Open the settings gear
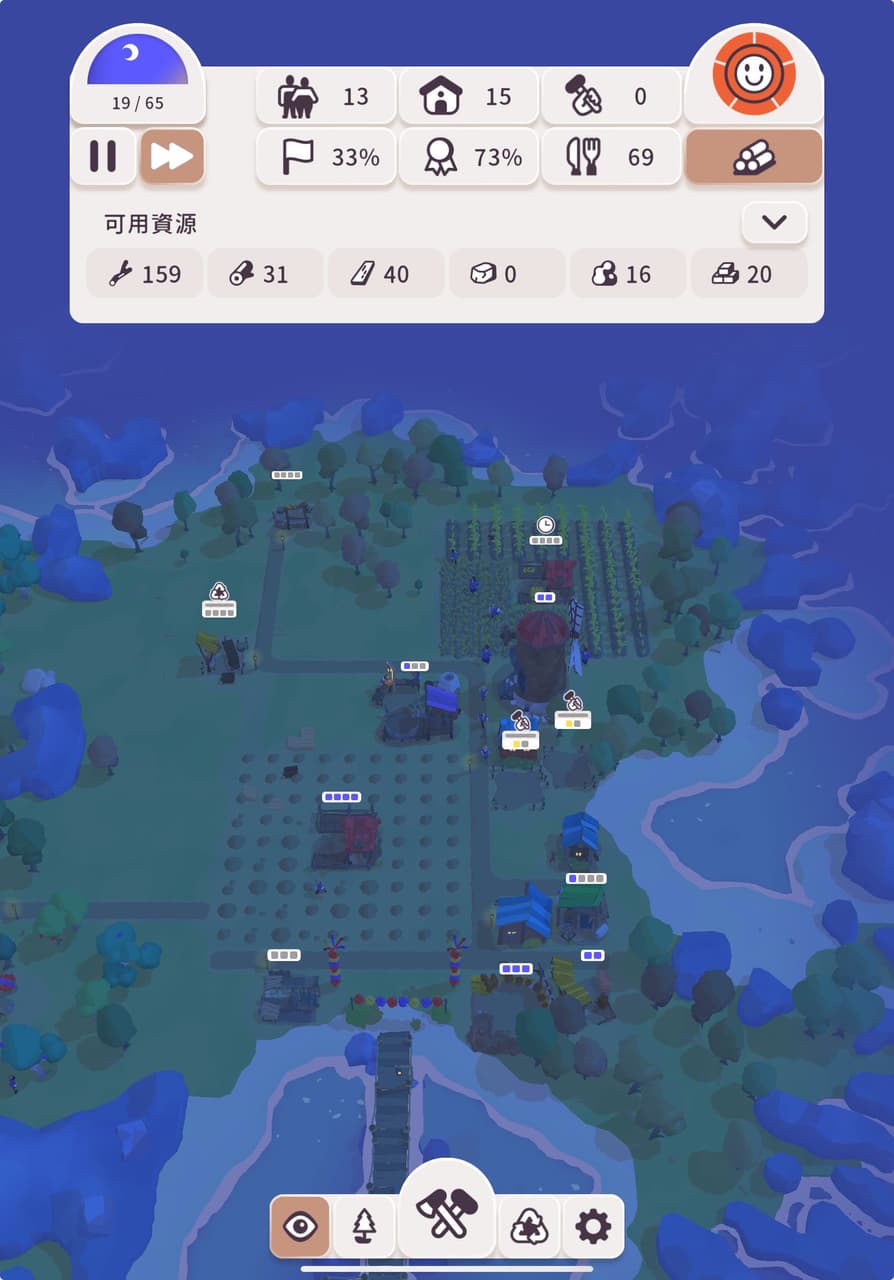The height and width of the screenshot is (1280, 894). click(x=593, y=1226)
